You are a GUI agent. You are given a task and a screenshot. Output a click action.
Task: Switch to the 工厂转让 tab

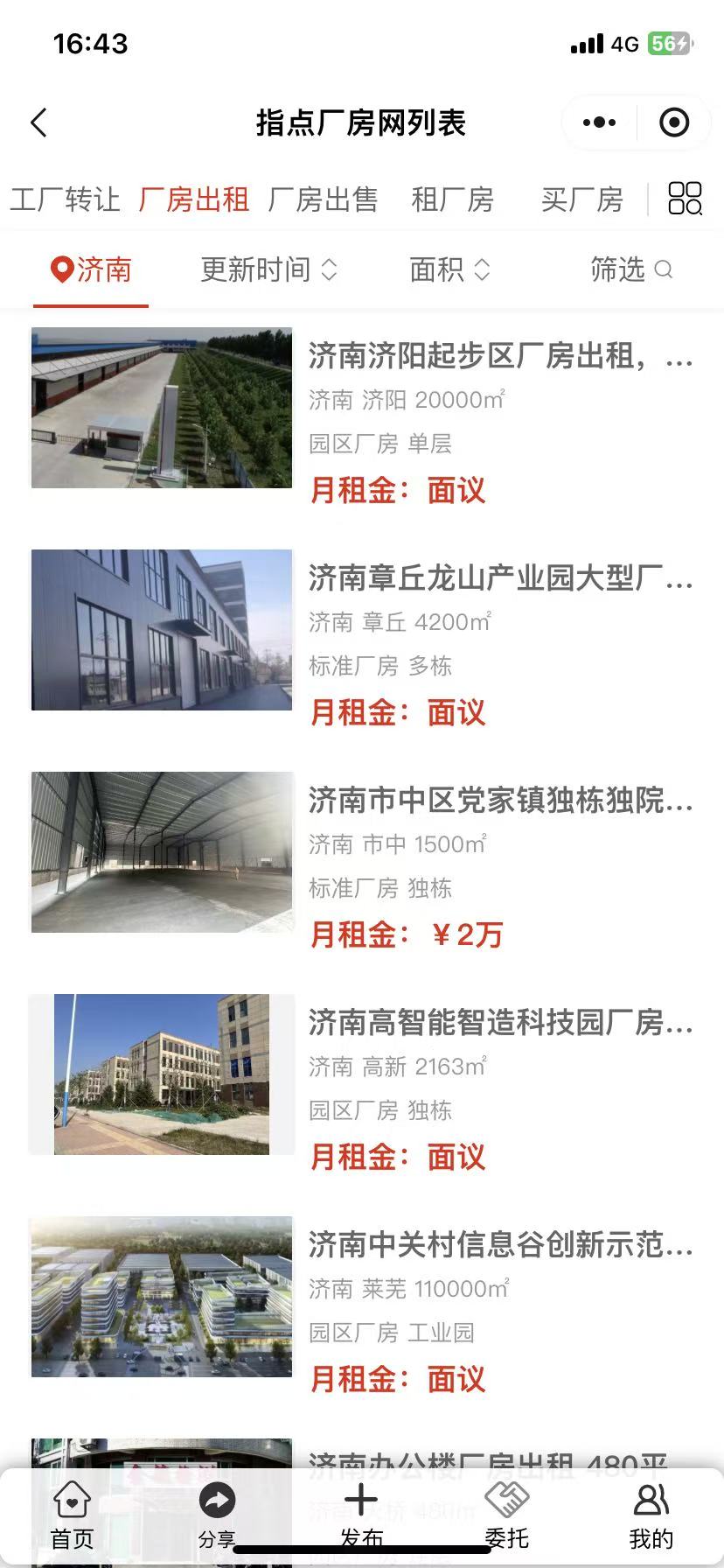point(65,199)
